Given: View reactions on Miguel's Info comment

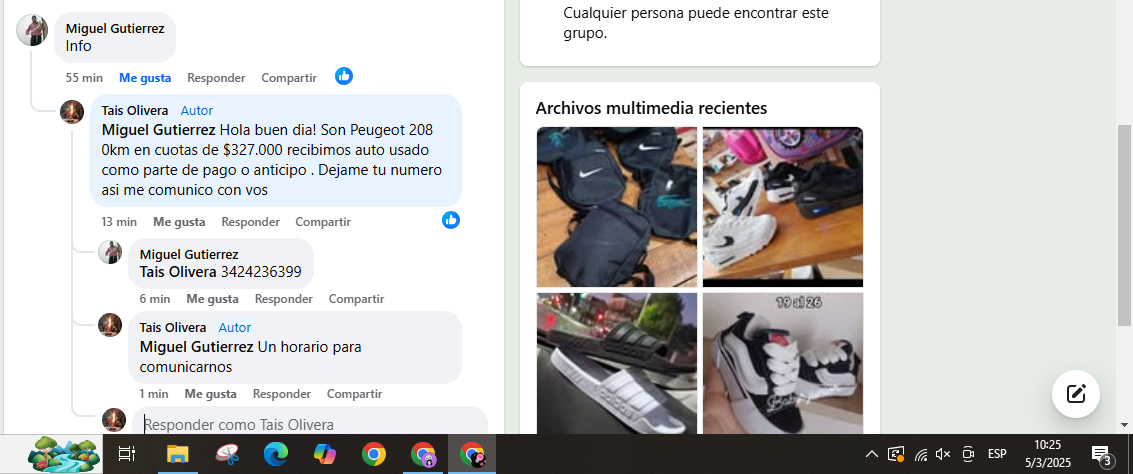Looking at the screenshot, I should 344,76.
